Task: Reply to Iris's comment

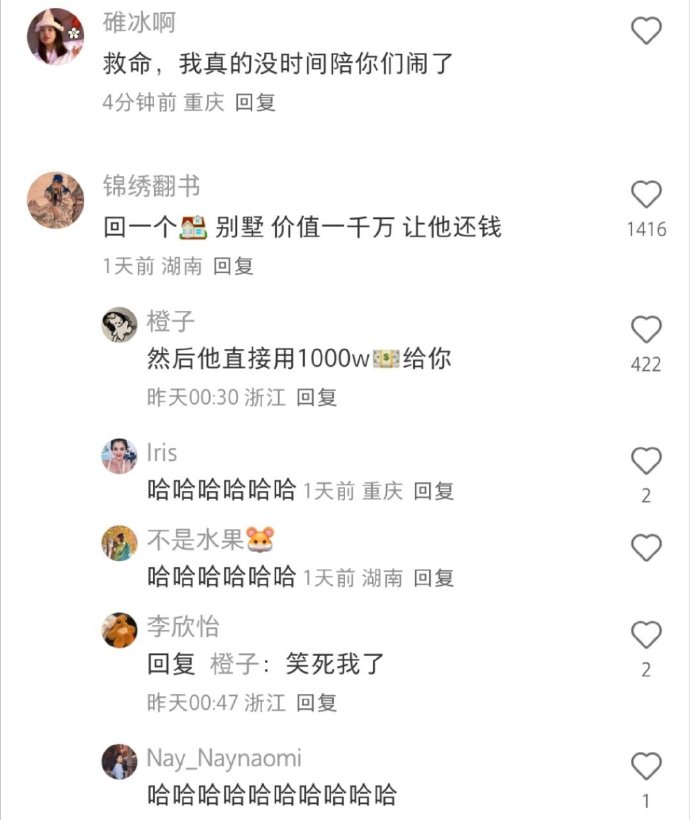Action: point(434,491)
